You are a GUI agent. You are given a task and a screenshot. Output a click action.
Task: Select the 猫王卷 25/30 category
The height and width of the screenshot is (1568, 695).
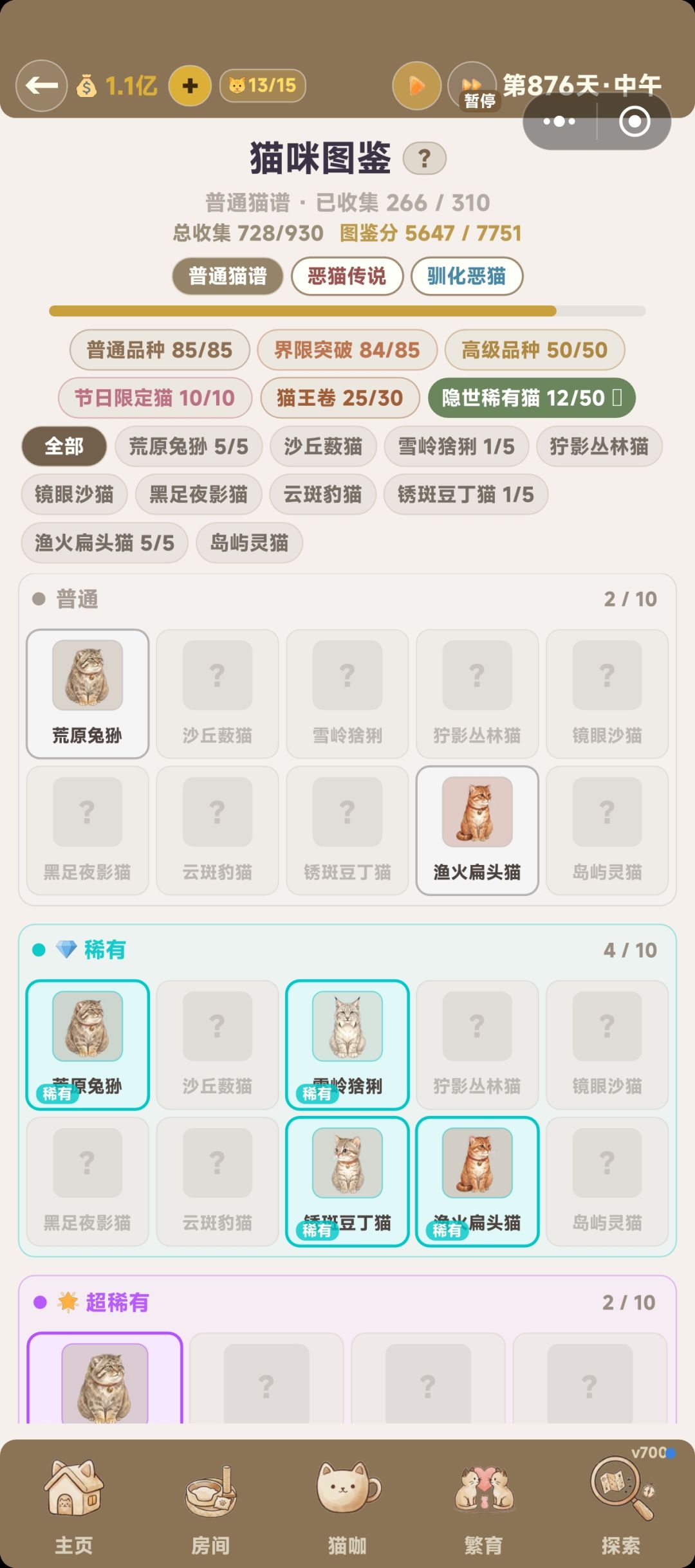pos(340,398)
